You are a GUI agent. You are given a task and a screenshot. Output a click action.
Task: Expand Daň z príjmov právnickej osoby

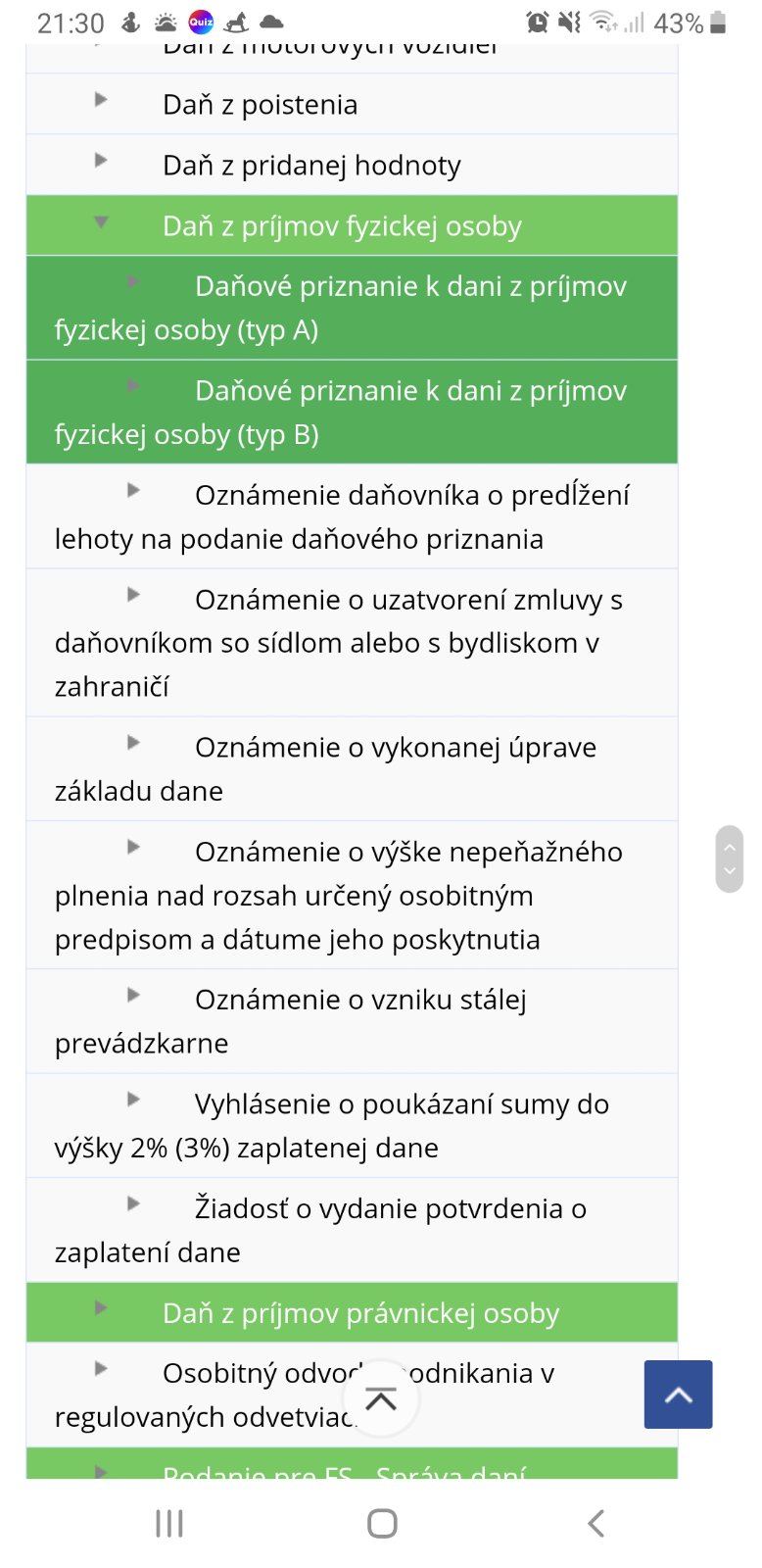[360, 1313]
